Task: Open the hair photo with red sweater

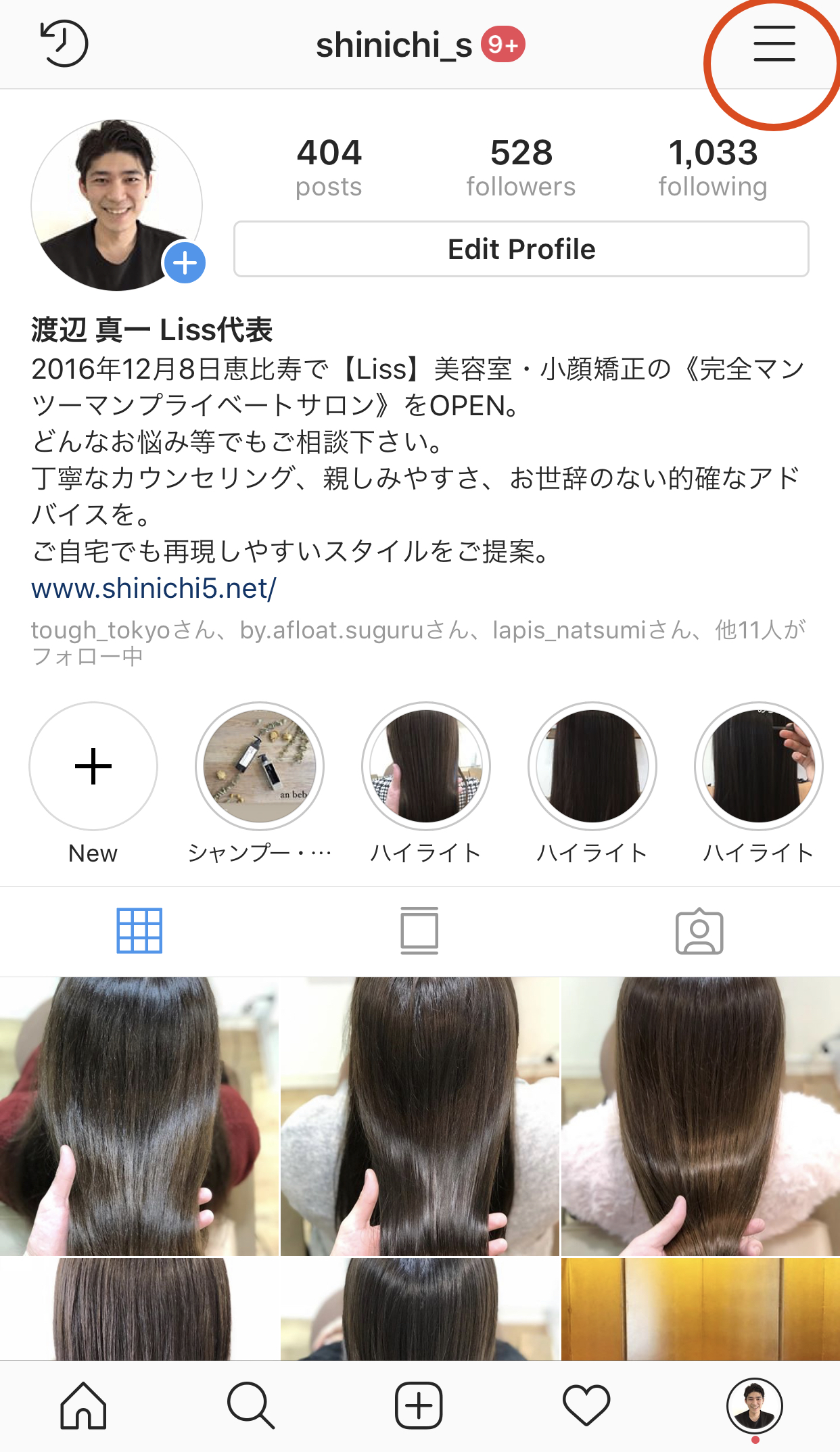Action: [x=139, y=1116]
